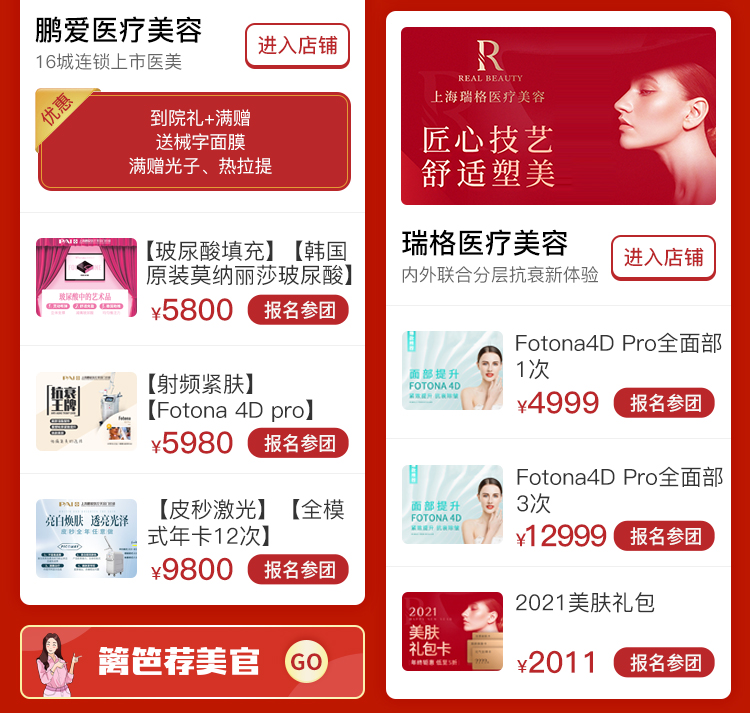
Task: View the 上海瑞格医疗美容 store banner
Action: [558, 116]
